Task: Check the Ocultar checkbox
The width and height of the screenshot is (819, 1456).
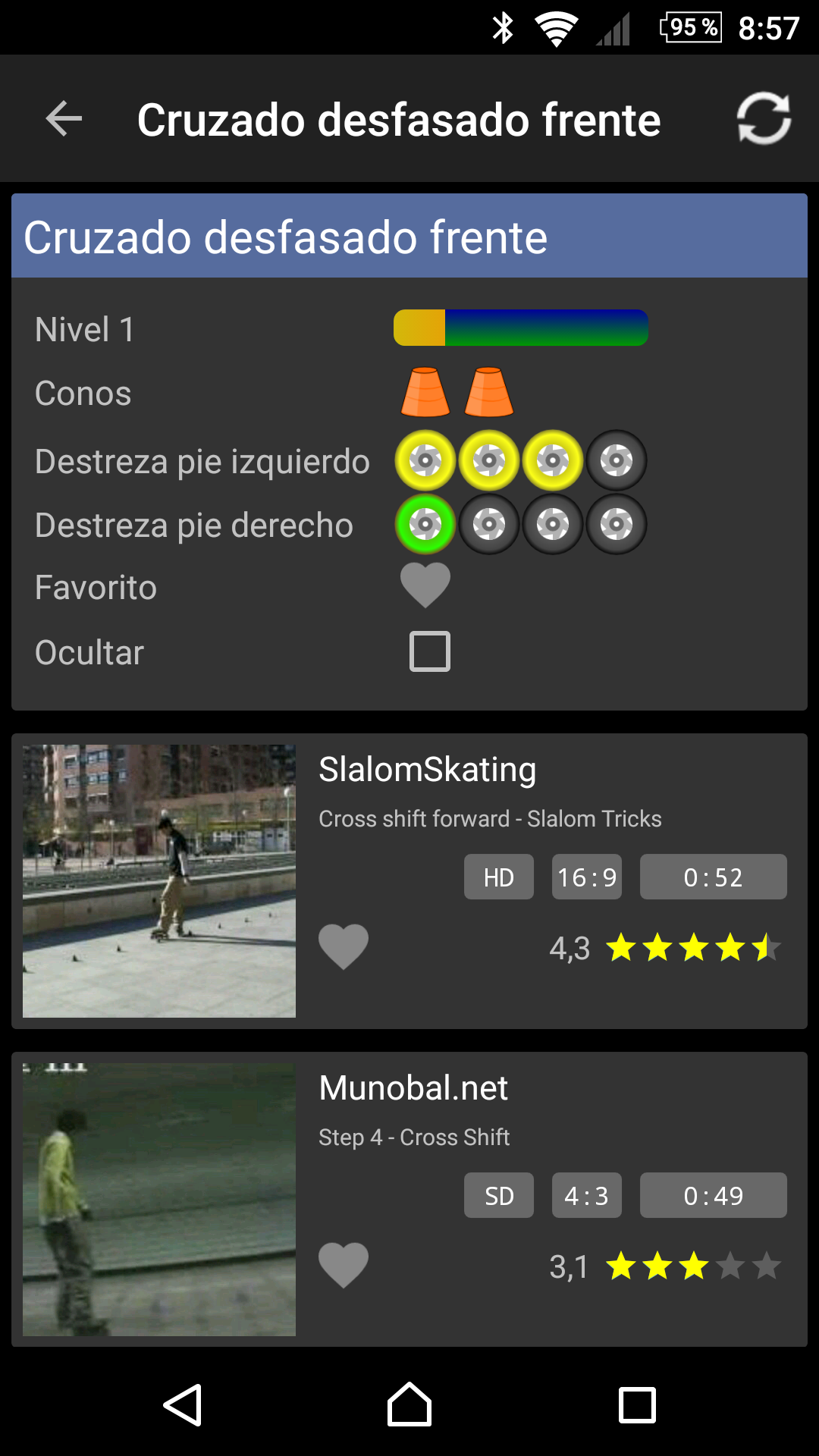Action: (x=429, y=651)
